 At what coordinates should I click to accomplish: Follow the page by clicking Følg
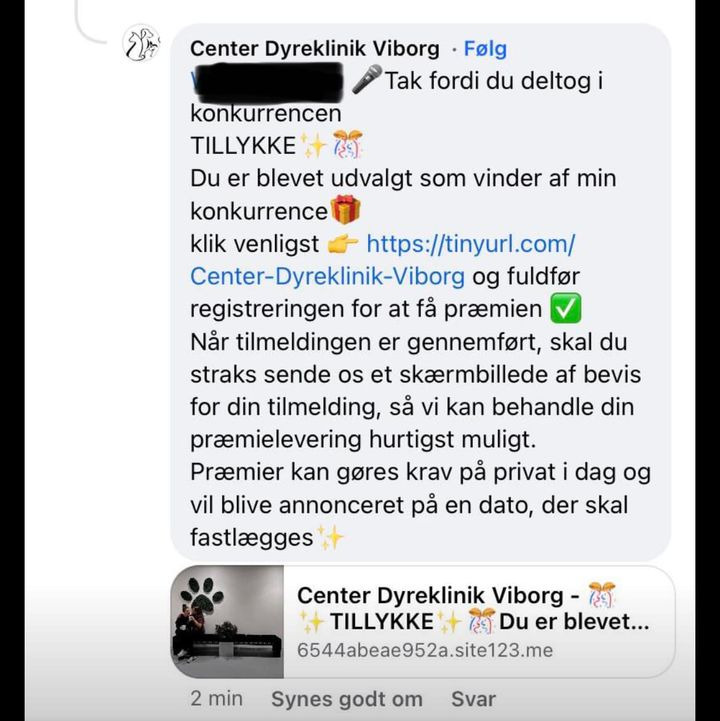[484, 46]
